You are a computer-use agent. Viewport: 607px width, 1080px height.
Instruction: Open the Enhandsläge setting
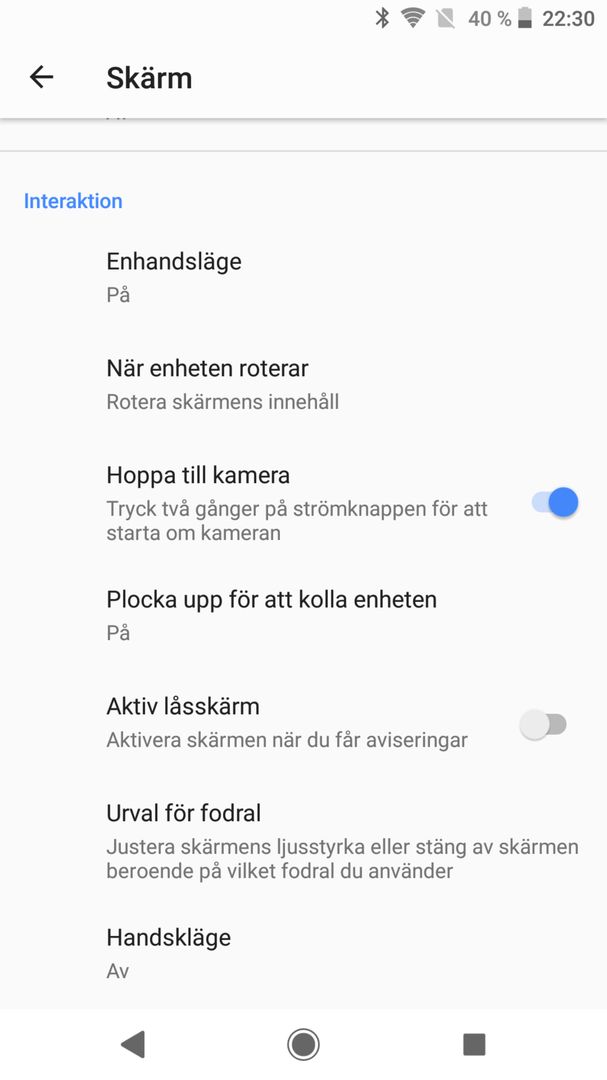303,278
